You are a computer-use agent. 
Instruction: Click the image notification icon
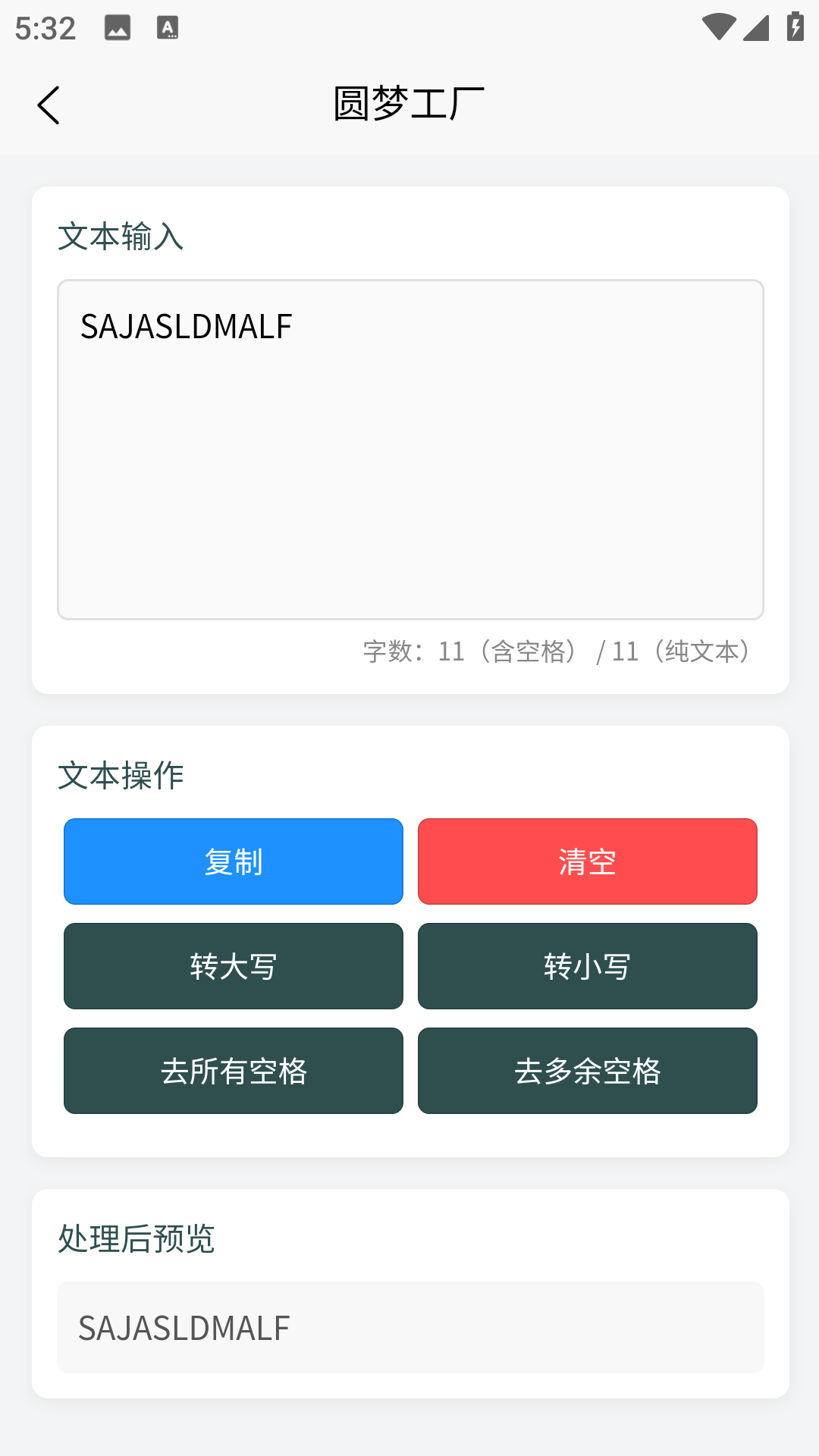pos(119,27)
